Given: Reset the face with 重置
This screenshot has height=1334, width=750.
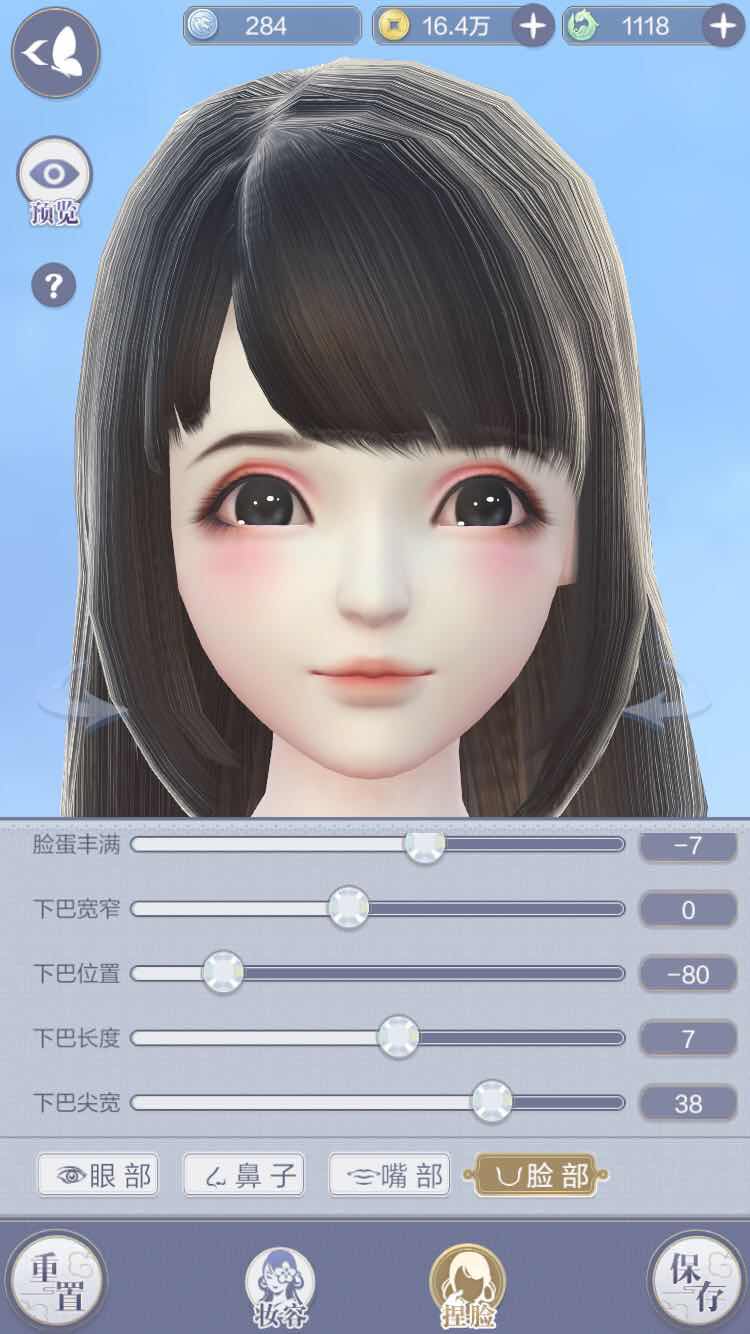Looking at the screenshot, I should tap(55, 1283).
